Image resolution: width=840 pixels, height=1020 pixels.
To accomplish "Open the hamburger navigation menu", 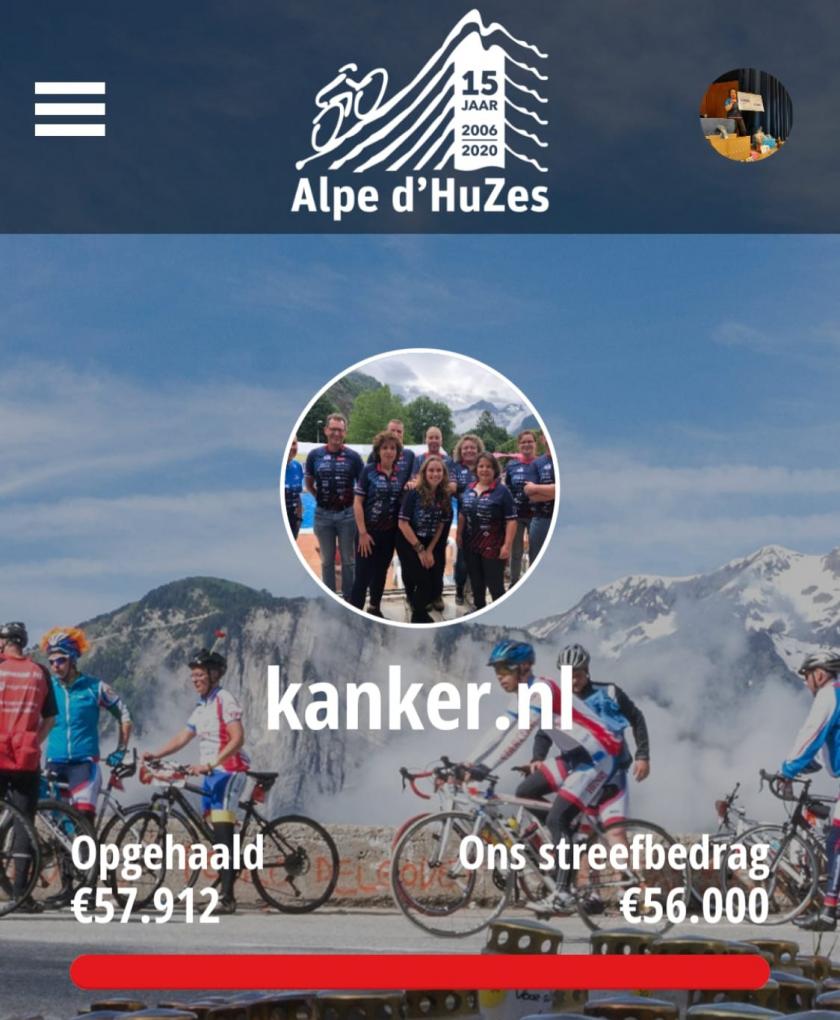I will (x=70, y=109).
